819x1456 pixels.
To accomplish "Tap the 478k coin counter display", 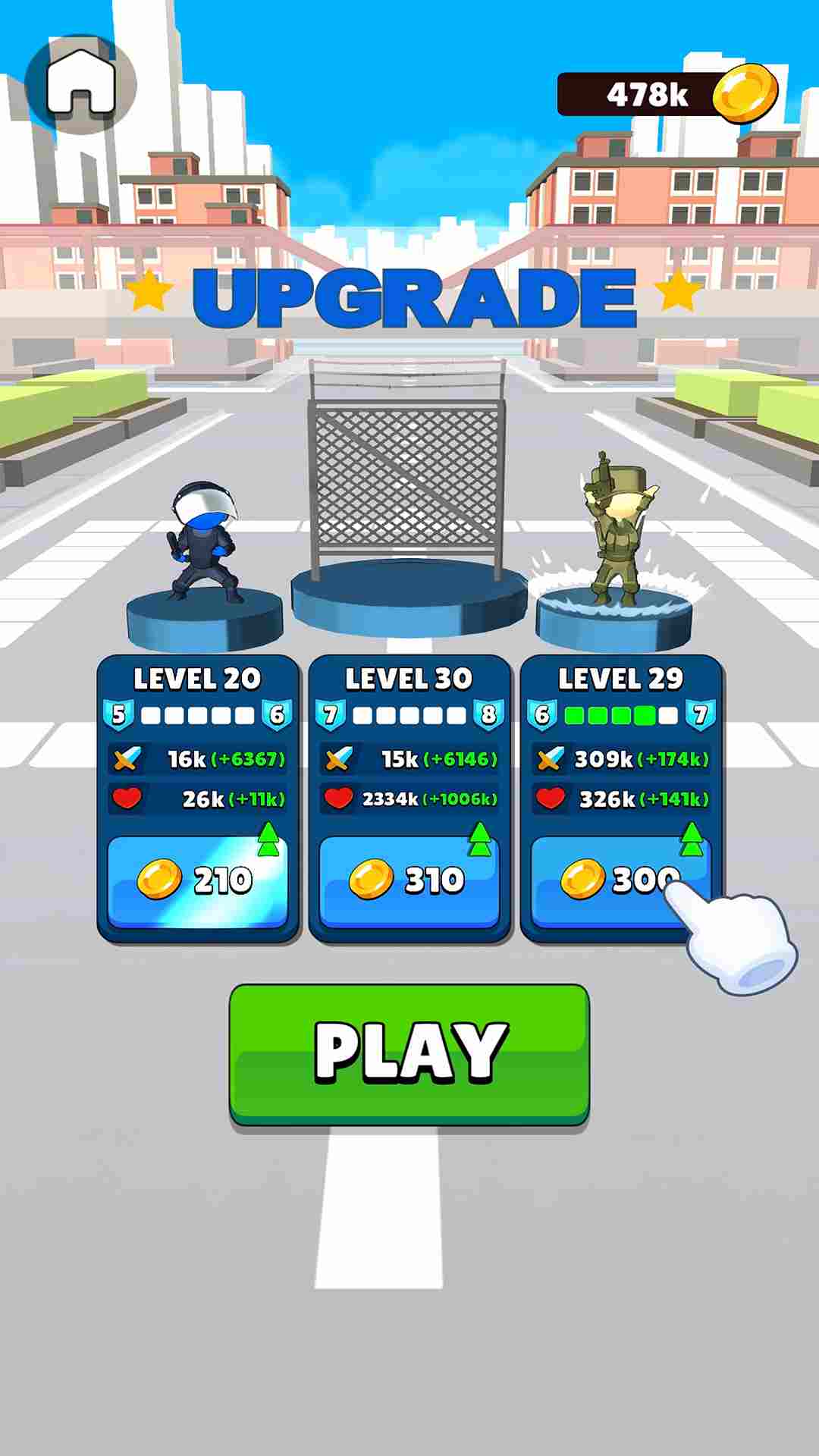I will click(648, 91).
